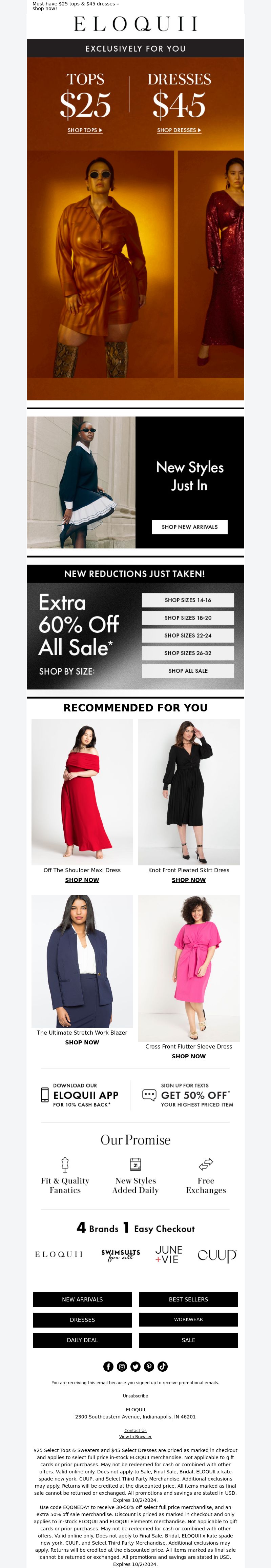Select Shop Sizes 14-16
271x1568 pixels.
click(188, 600)
